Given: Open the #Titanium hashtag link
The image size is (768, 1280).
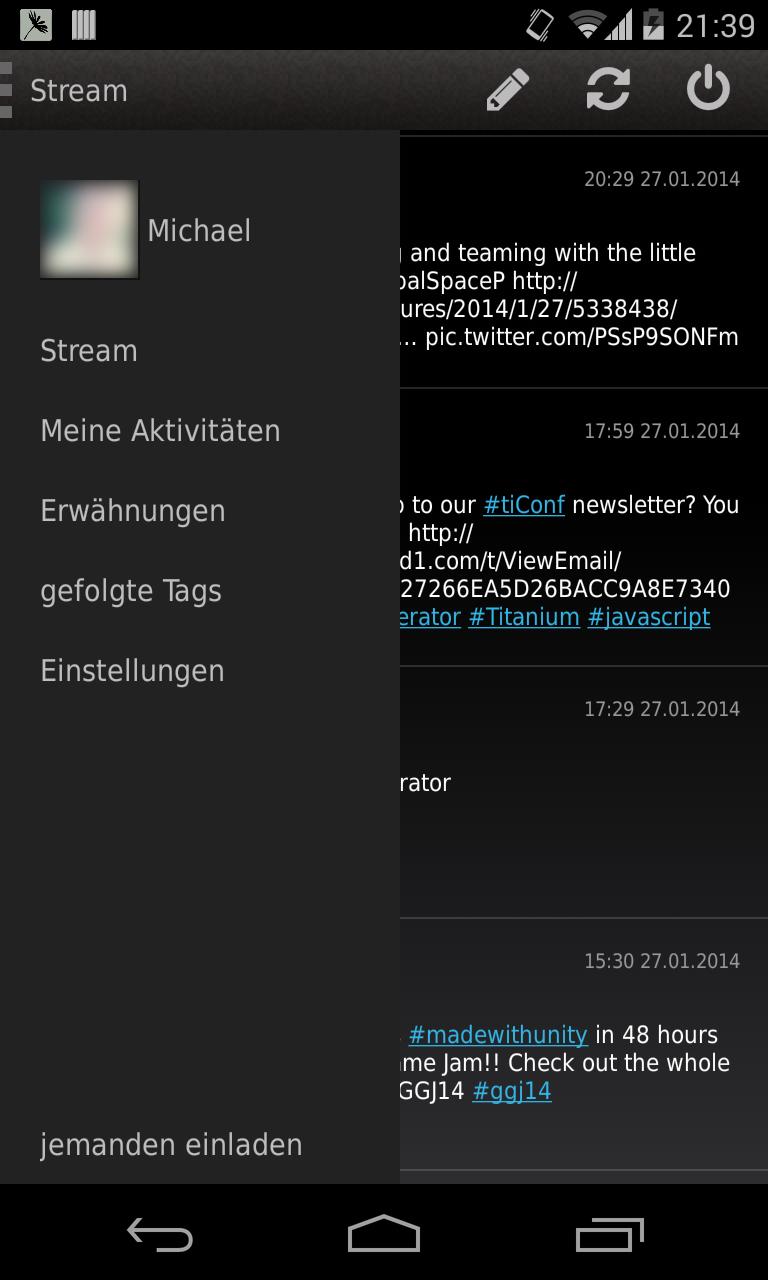Looking at the screenshot, I should (523, 617).
